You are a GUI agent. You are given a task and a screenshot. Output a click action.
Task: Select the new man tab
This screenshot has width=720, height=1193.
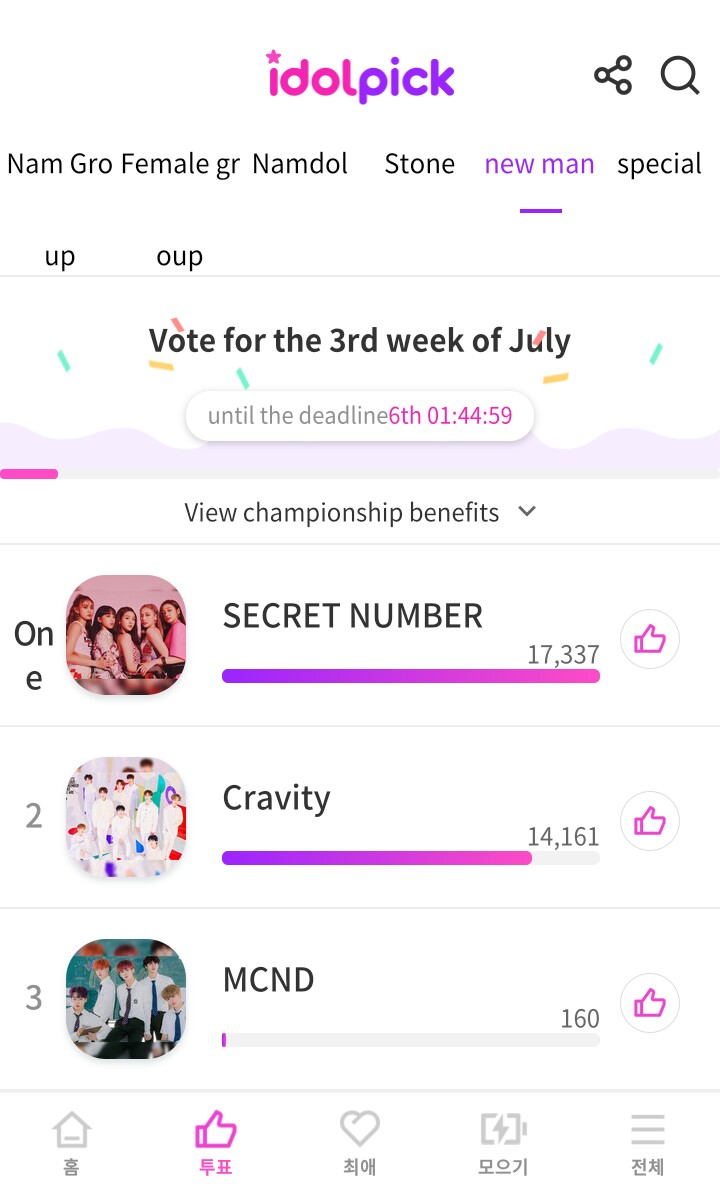pos(539,164)
